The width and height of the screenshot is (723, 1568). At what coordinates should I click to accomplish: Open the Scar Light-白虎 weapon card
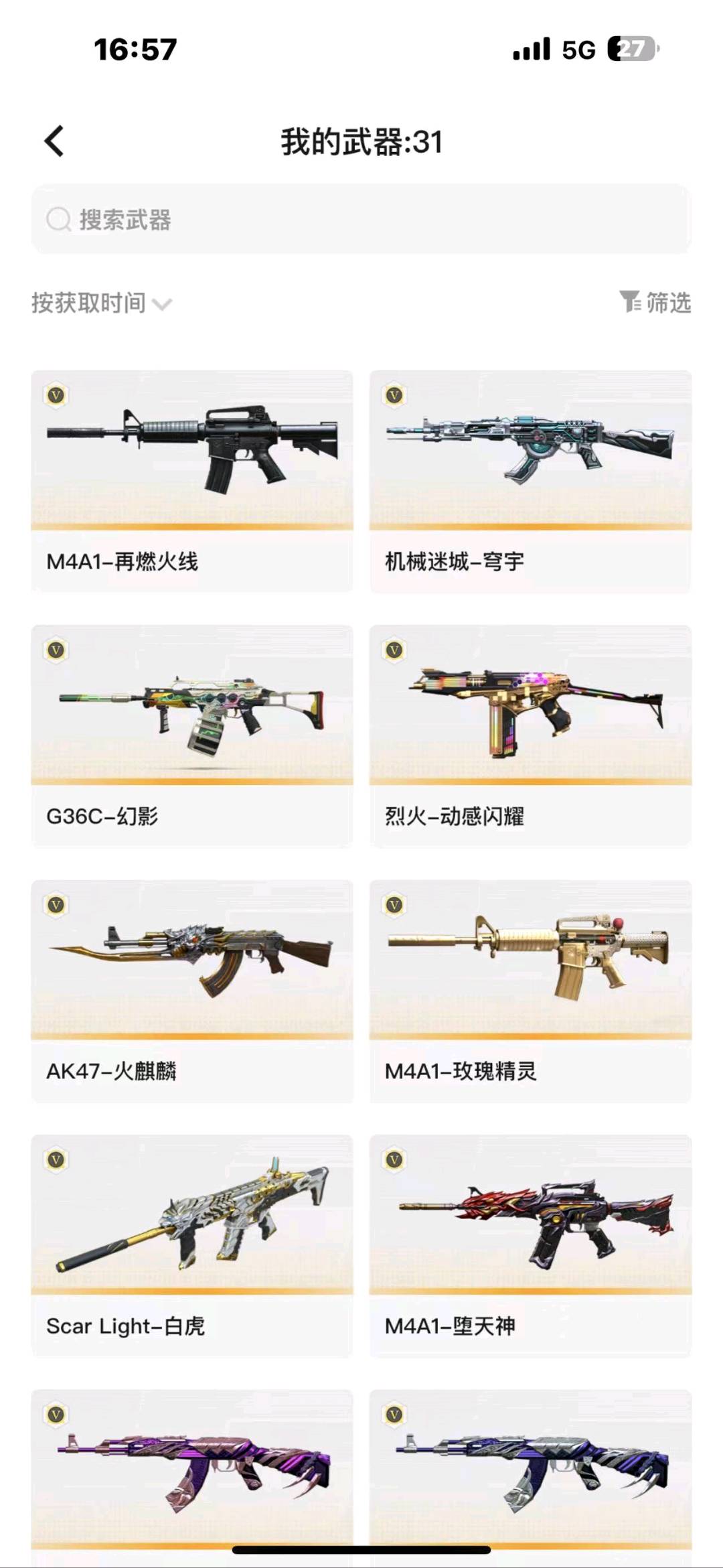coord(192,1245)
